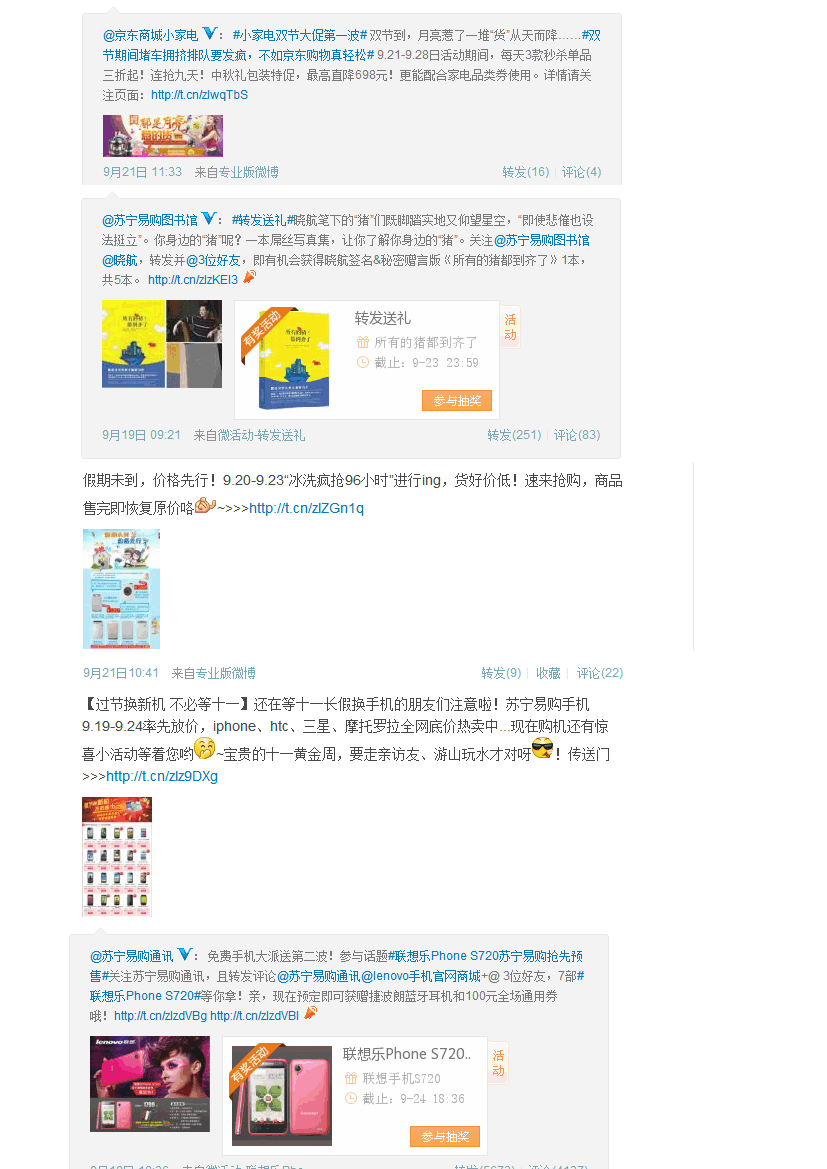
Task: Repost the 9月21日 11:33 post via 转发(16)
Action: (525, 172)
